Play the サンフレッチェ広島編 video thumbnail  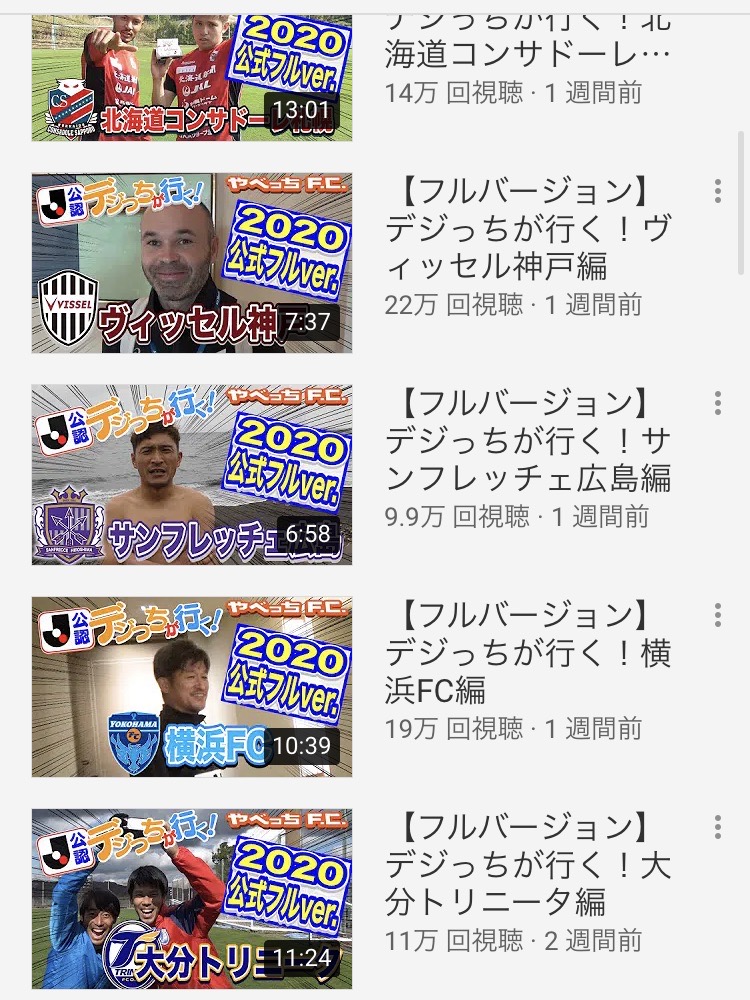point(192,475)
